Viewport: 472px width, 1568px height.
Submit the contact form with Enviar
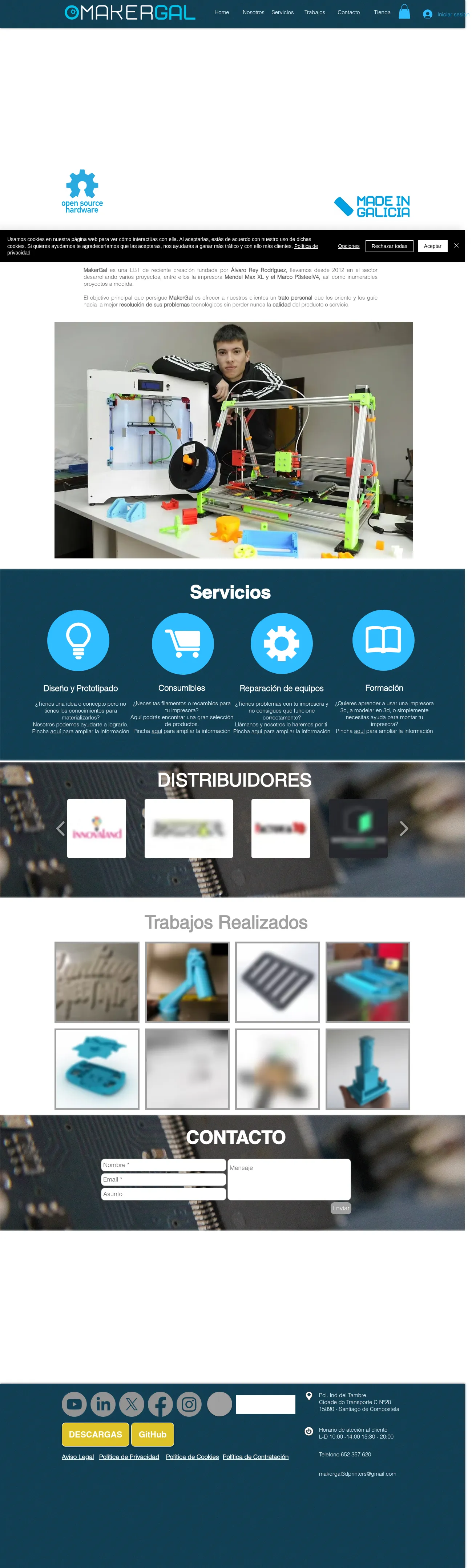(x=340, y=1208)
